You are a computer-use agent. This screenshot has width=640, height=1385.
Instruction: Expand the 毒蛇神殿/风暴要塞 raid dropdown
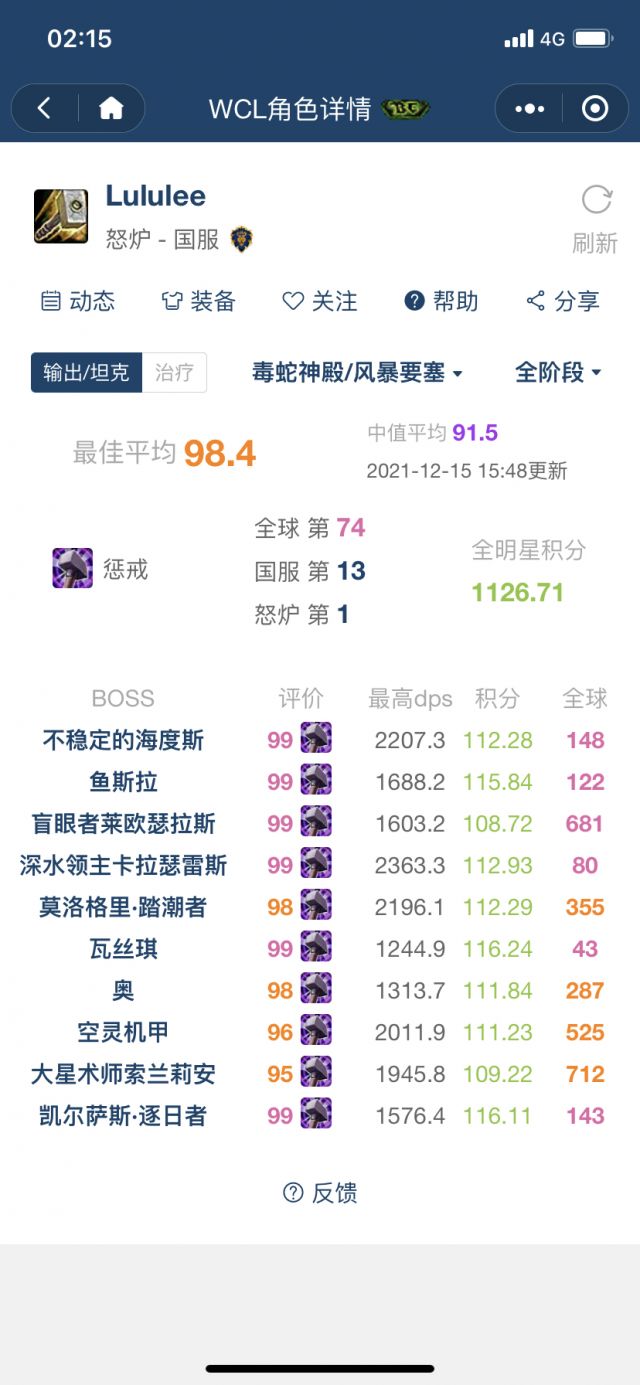357,373
